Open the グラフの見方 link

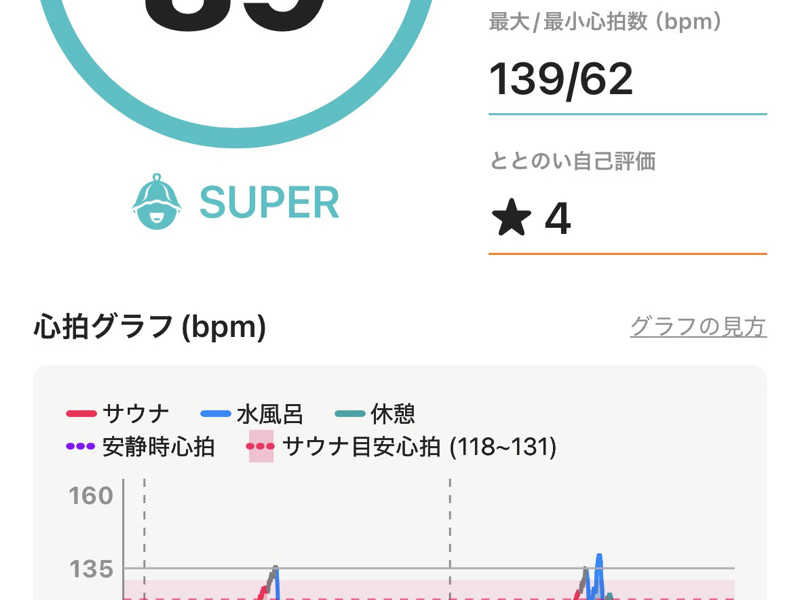698,326
